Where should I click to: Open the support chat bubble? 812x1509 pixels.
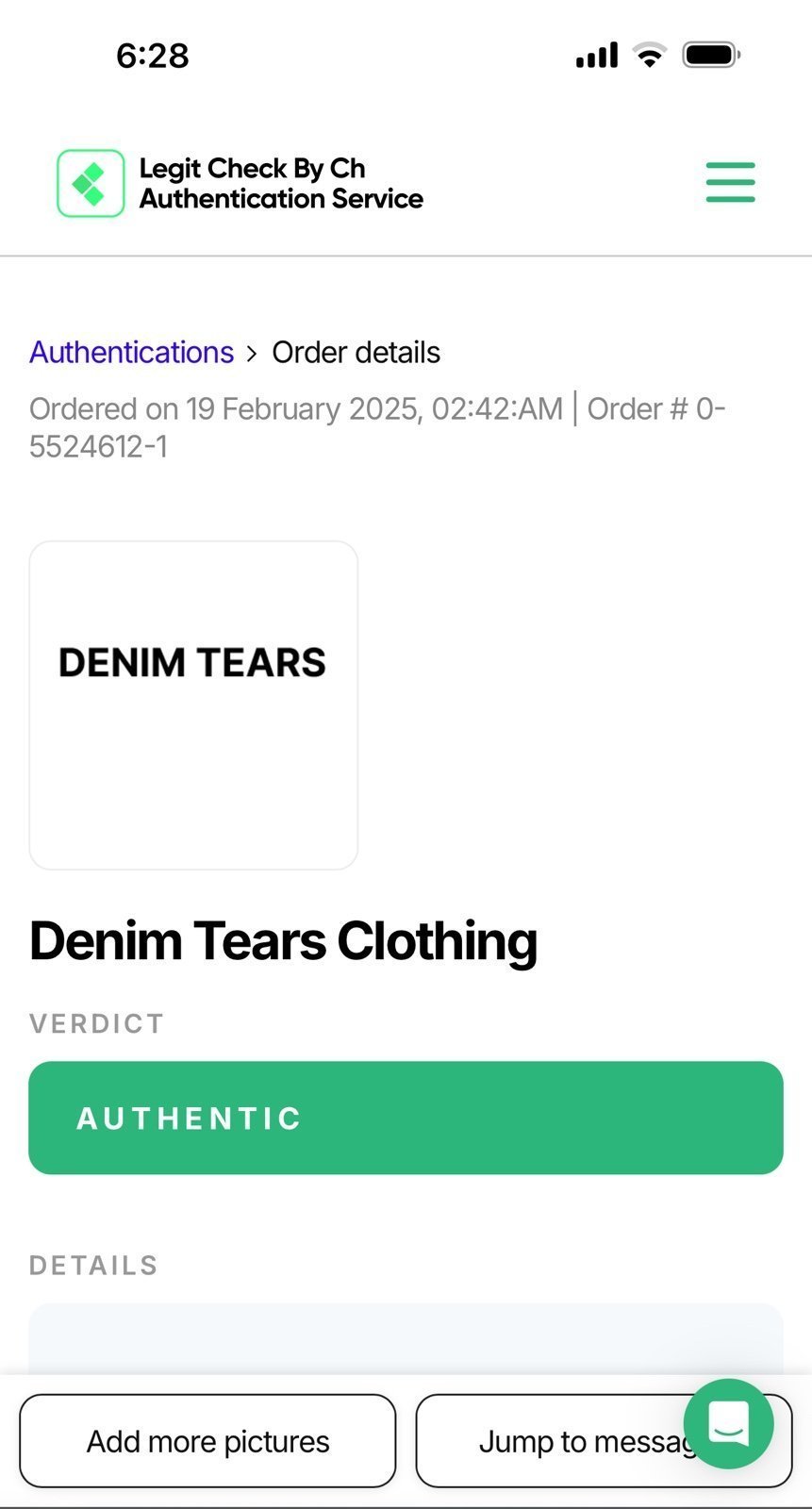click(729, 1423)
